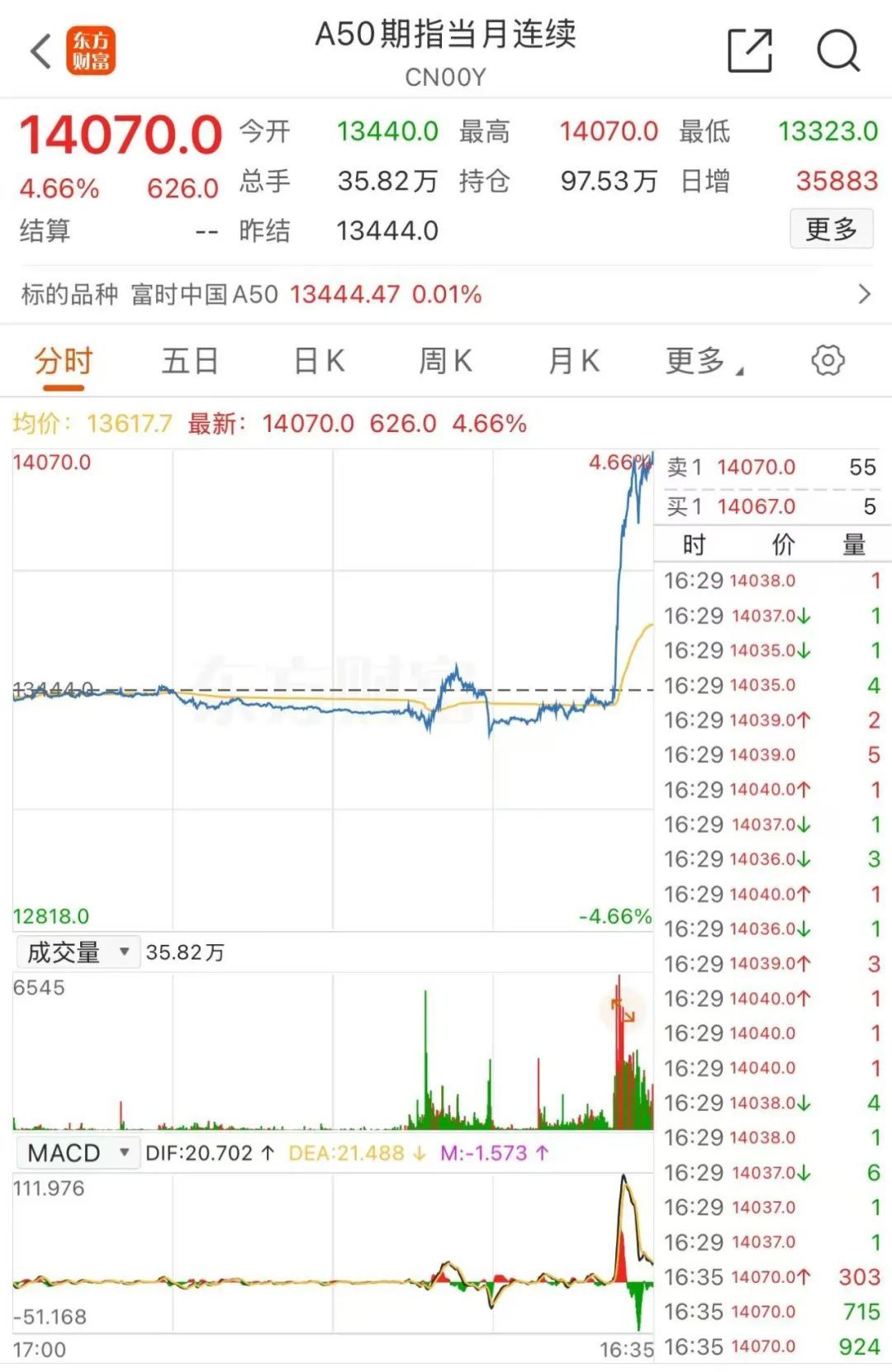Click the DIF up arrow indicator

pyautogui.click(x=266, y=1152)
